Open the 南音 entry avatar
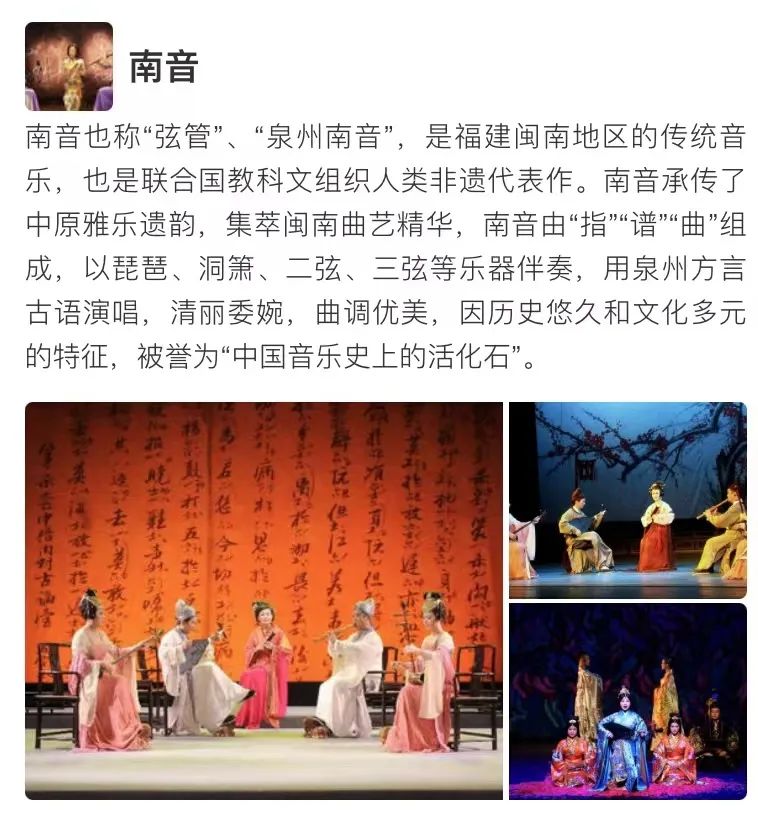Screen dimensions: 758x827 68,66
